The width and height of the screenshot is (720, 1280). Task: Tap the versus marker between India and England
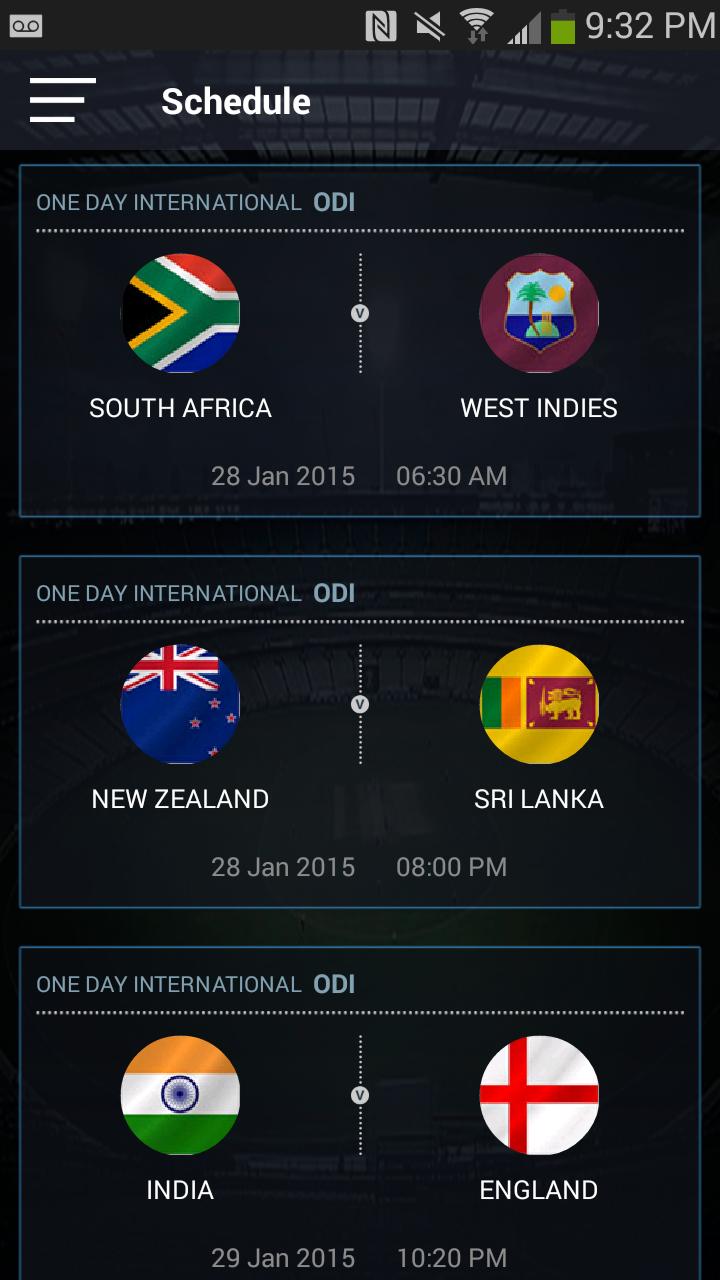pos(359,1095)
